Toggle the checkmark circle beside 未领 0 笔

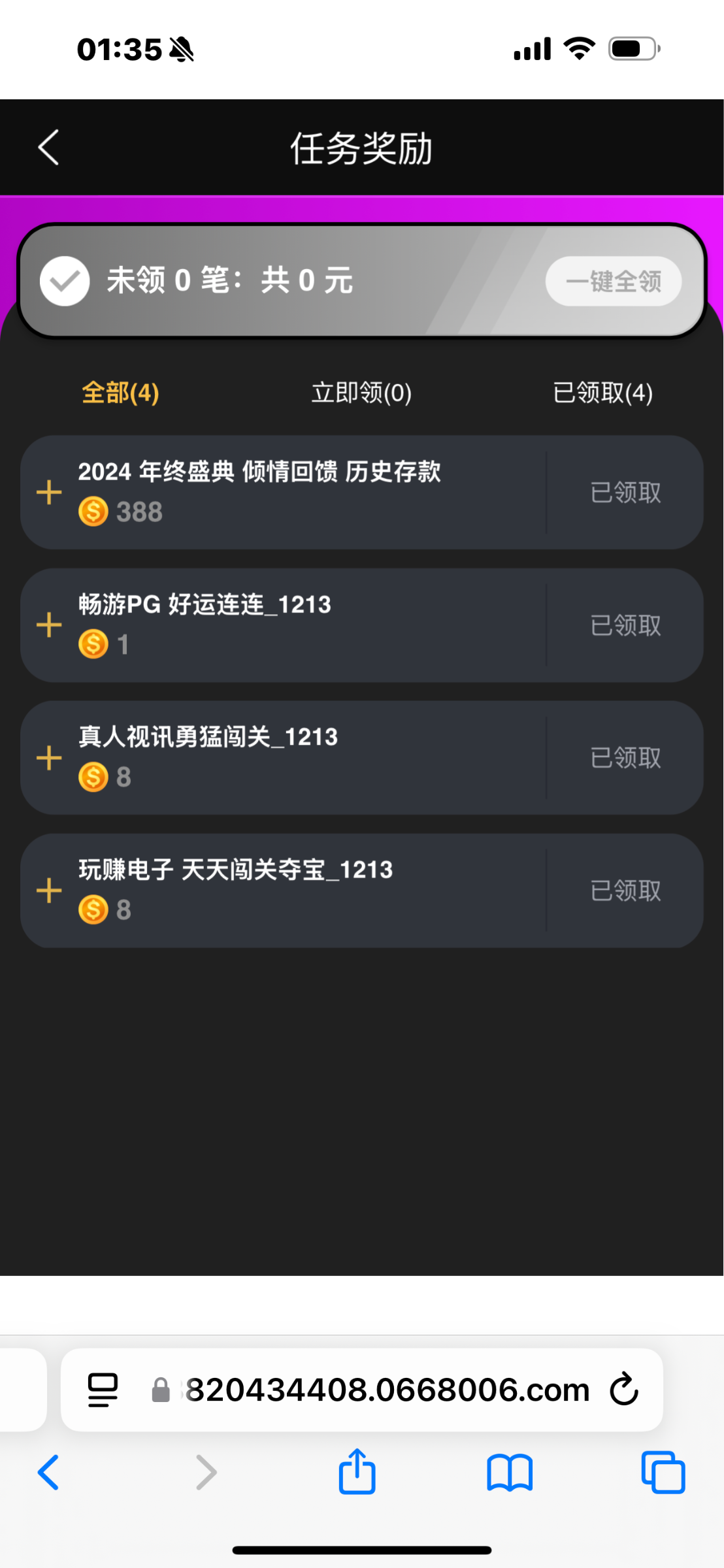click(x=65, y=281)
